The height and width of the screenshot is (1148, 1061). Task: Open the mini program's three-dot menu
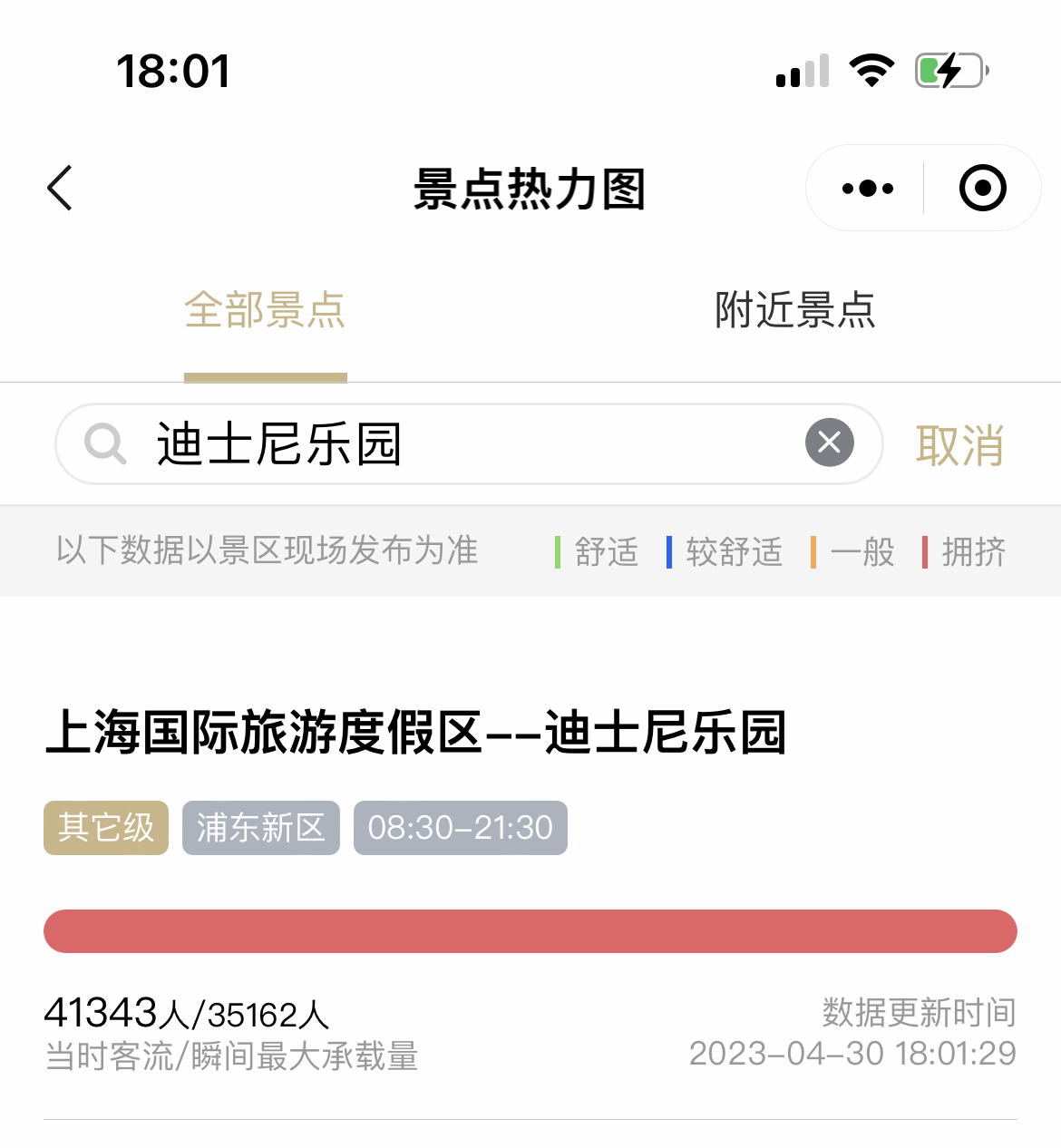pyautogui.click(x=867, y=189)
